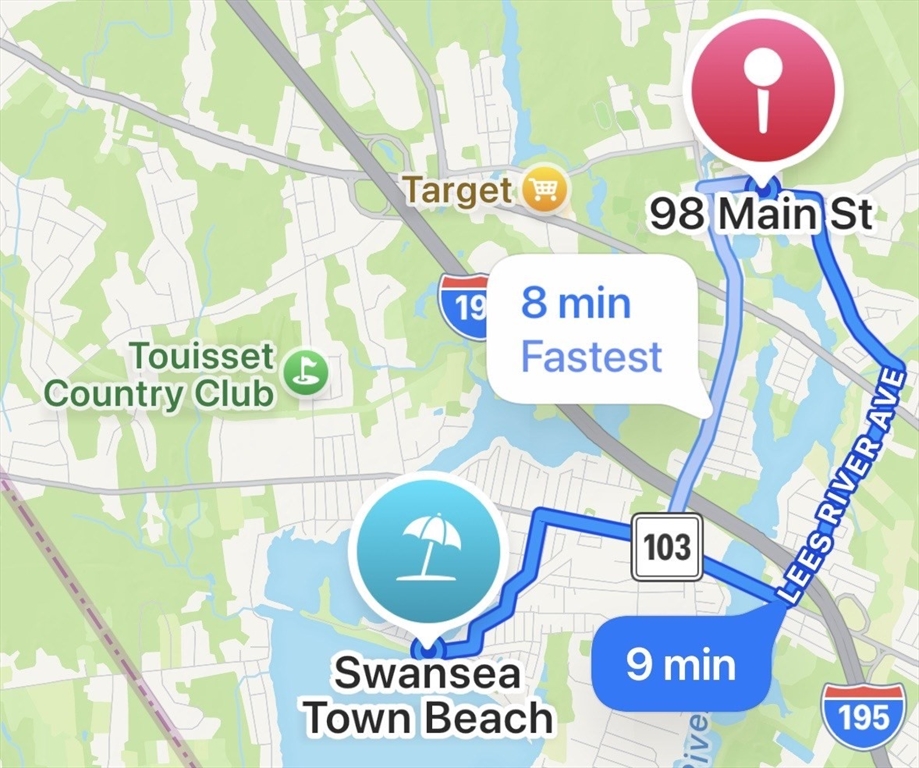Open the Target shopping place icon
The width and height of the screenshot is (919, 768).
coord(545,189)
